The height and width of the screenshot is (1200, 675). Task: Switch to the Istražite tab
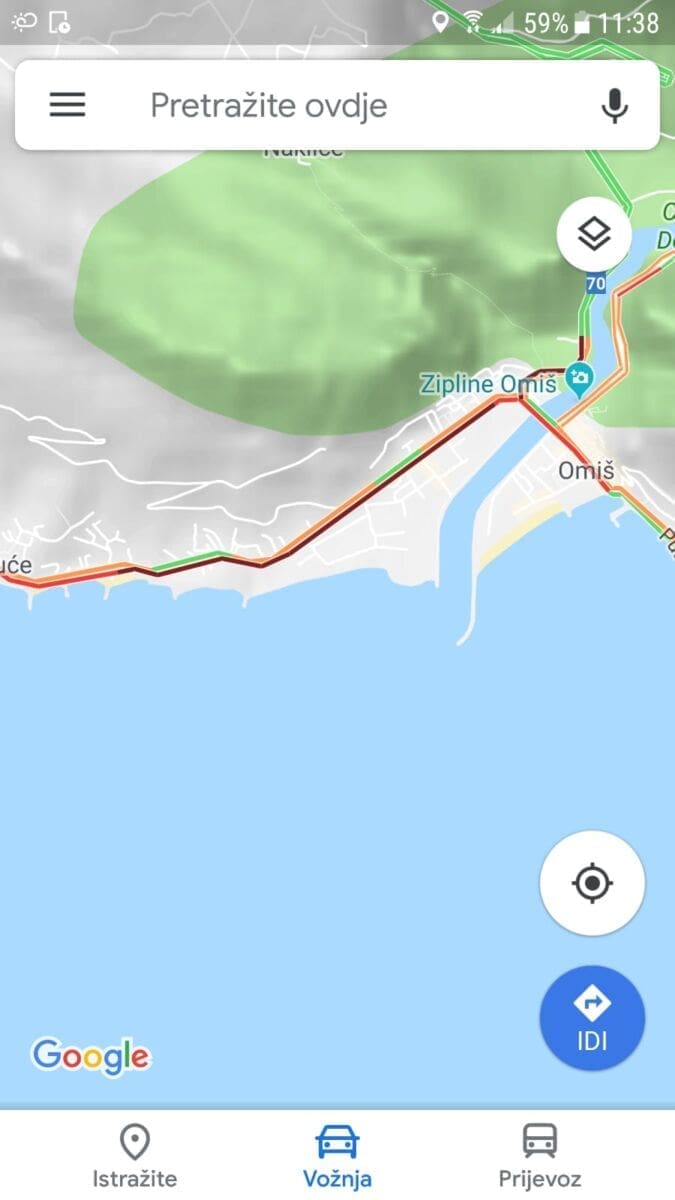coord(134,1155)
